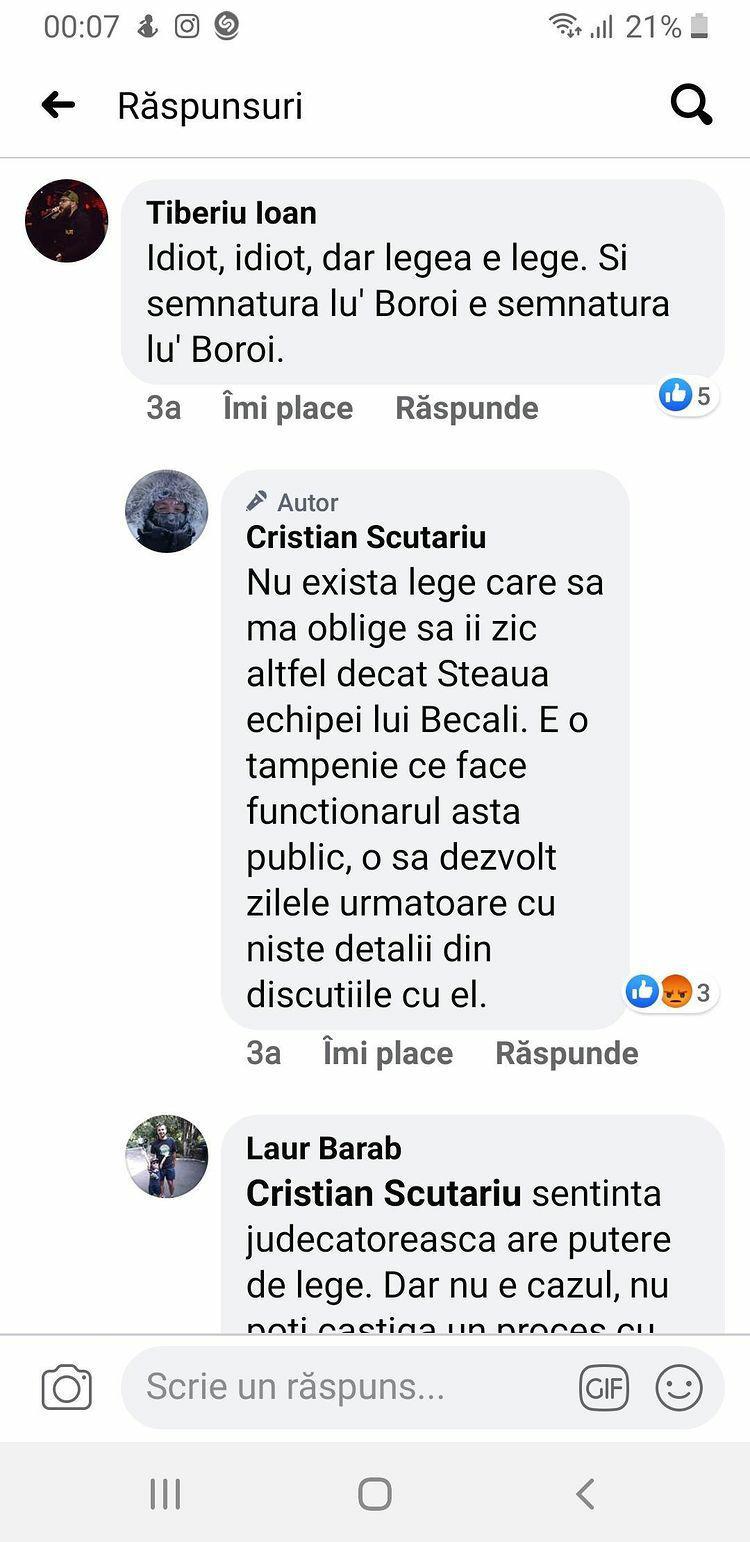Go back from Răspunsuri screen
Viewport: 750px width, 1542px height.
click(x=58, y=105)
